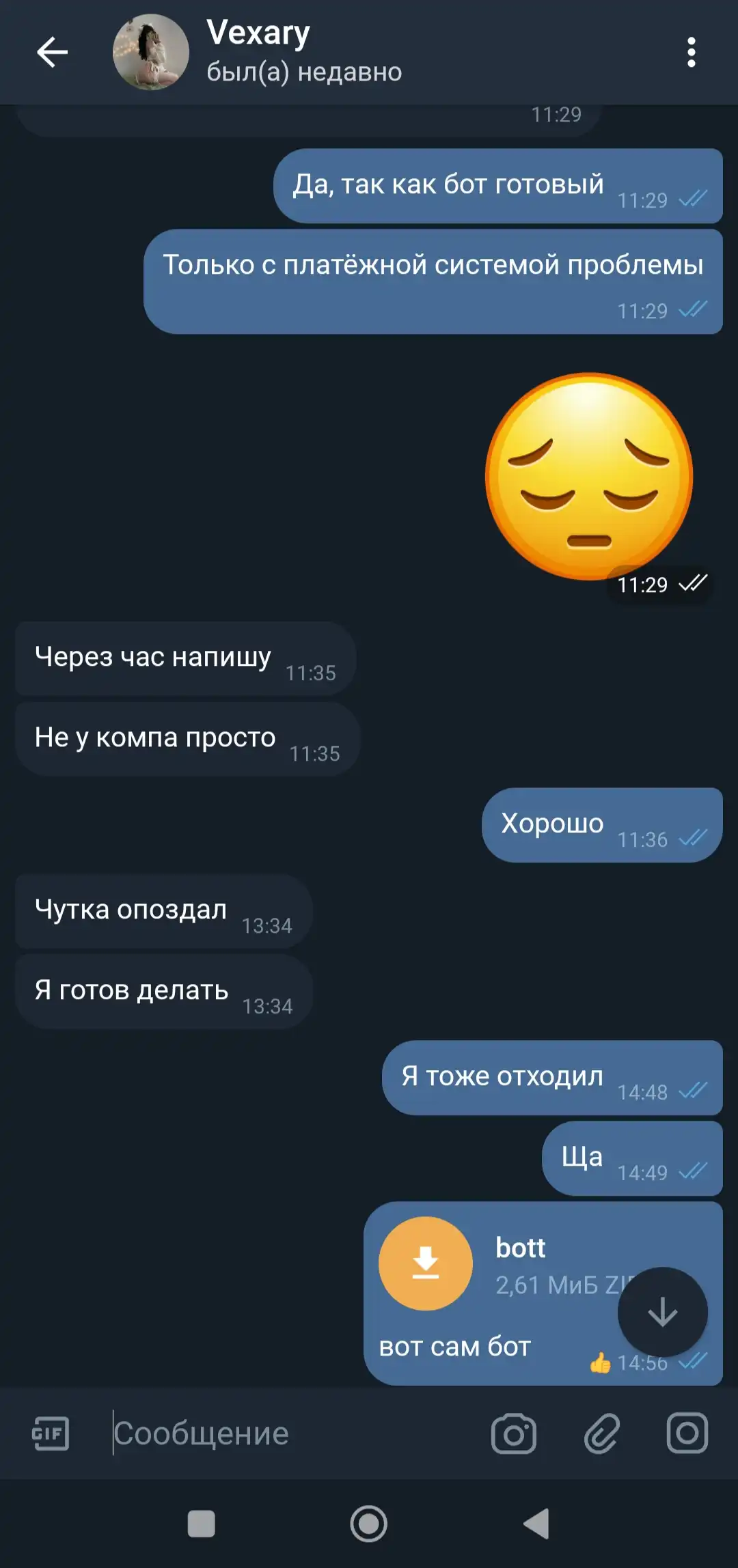Record a video message with the round icon
The height and width of the screenshot is (1568, 738).
point(687,1433)
